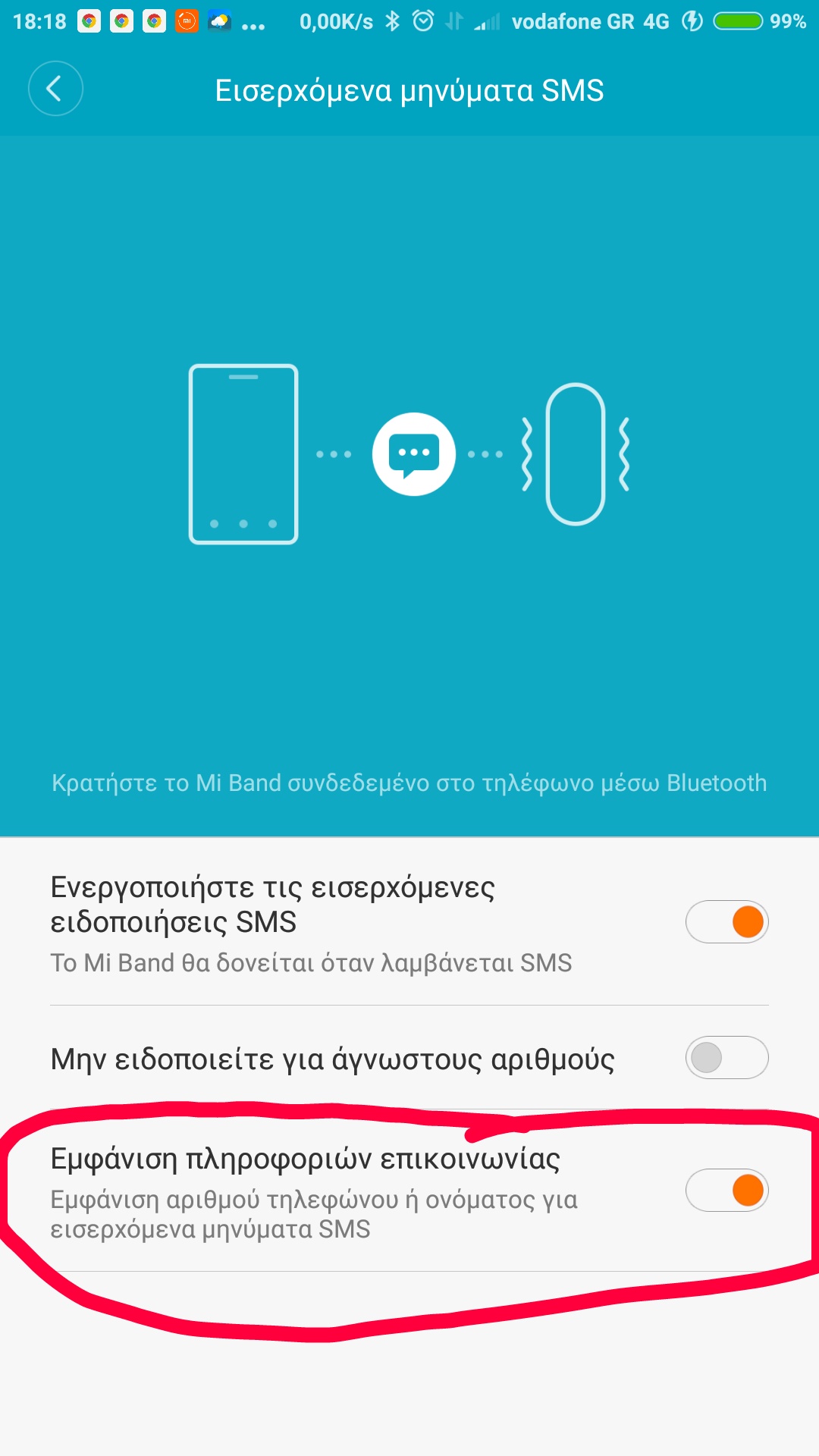The image size is (819, 1456).
Task: Turn off 'Εμφάνιση πληροφοριών επικοινωνίας' switch
Action: [726, 1190]
